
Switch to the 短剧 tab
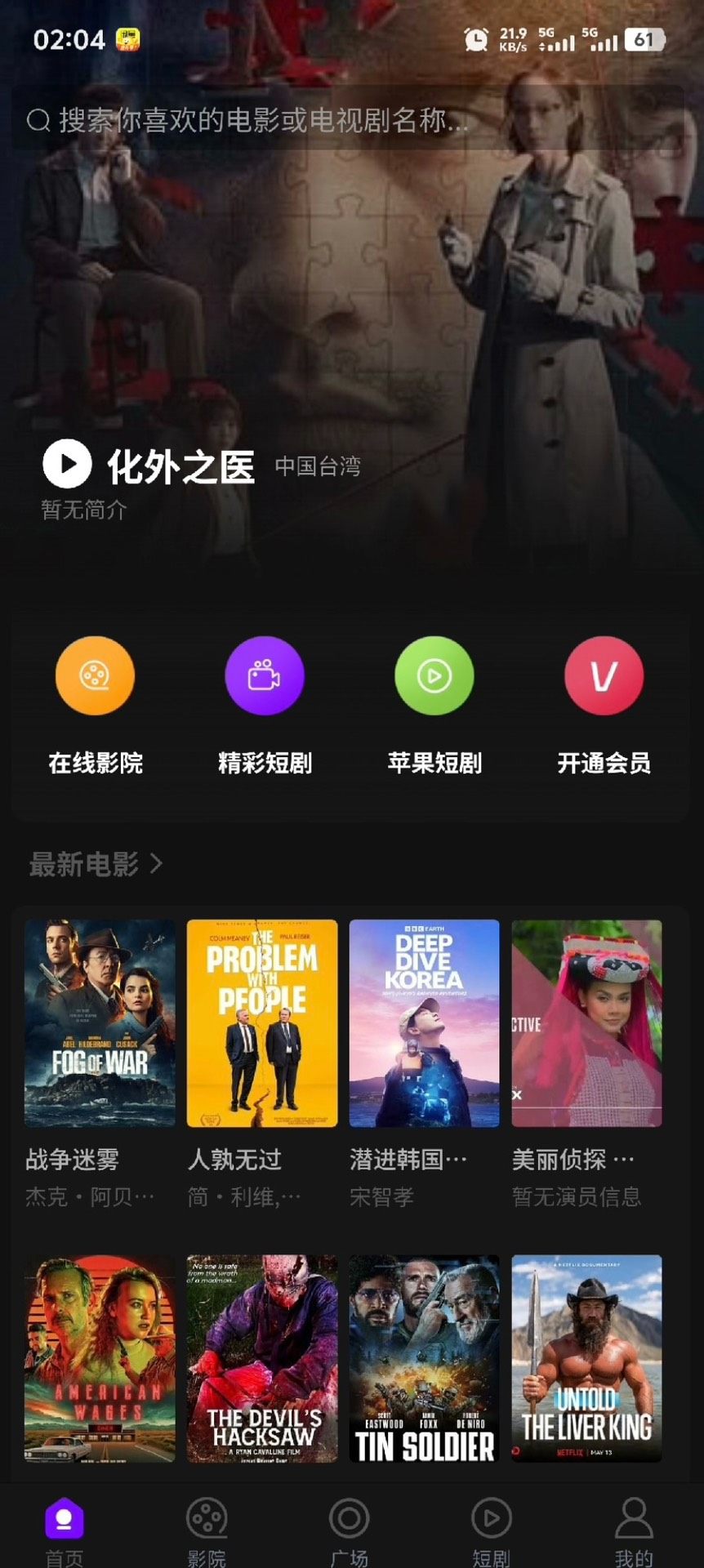click(492, 1530)
